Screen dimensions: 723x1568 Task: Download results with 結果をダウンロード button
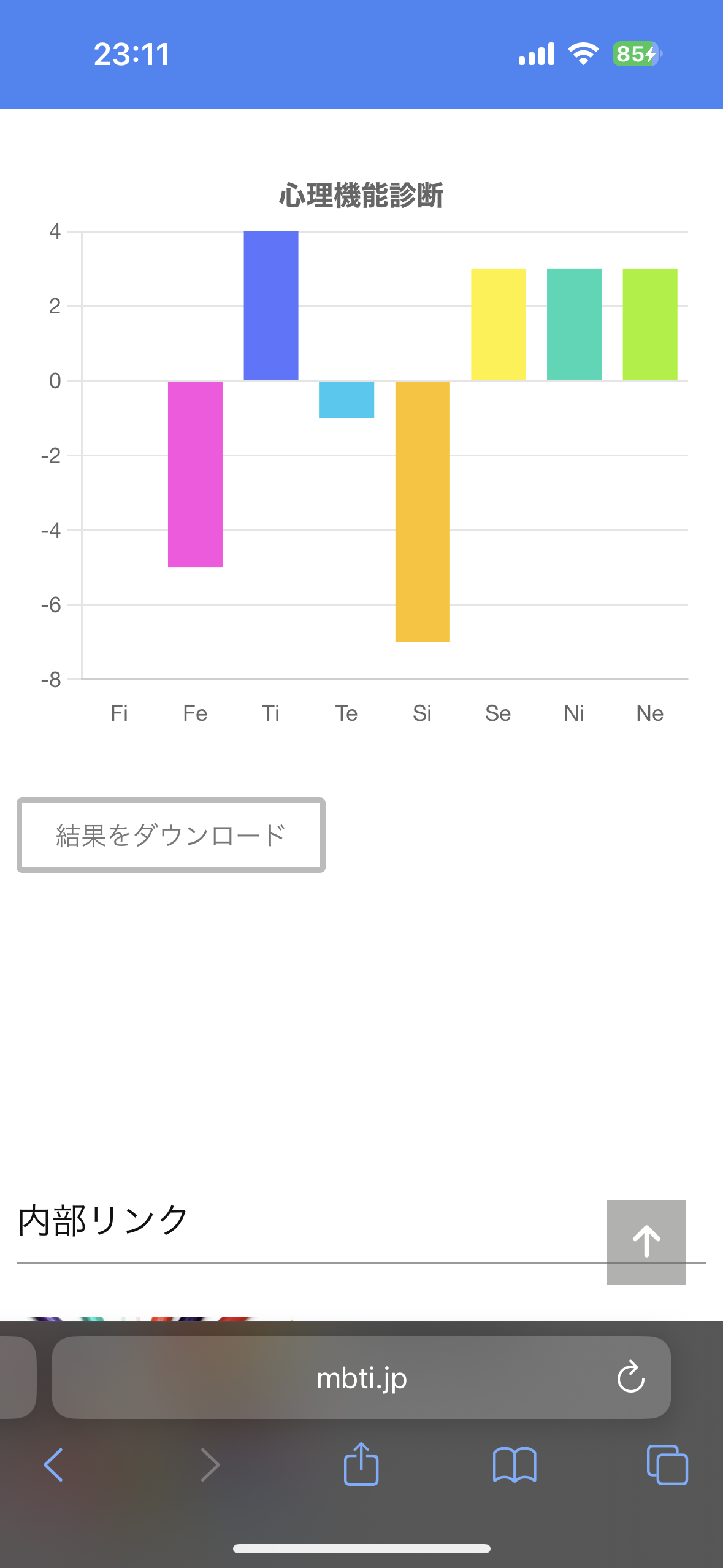tap(171, 835)
